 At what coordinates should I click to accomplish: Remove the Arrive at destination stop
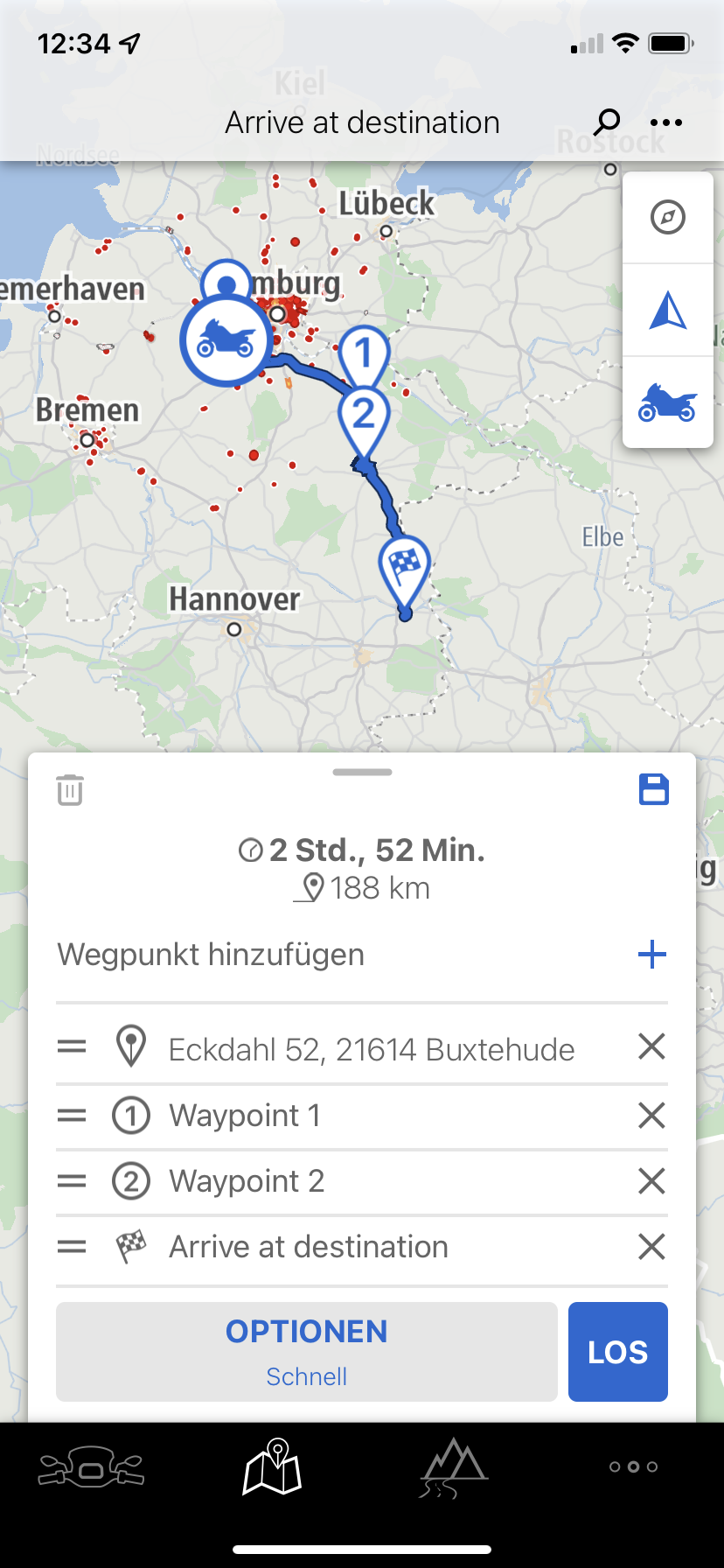tap(651, 1247)
